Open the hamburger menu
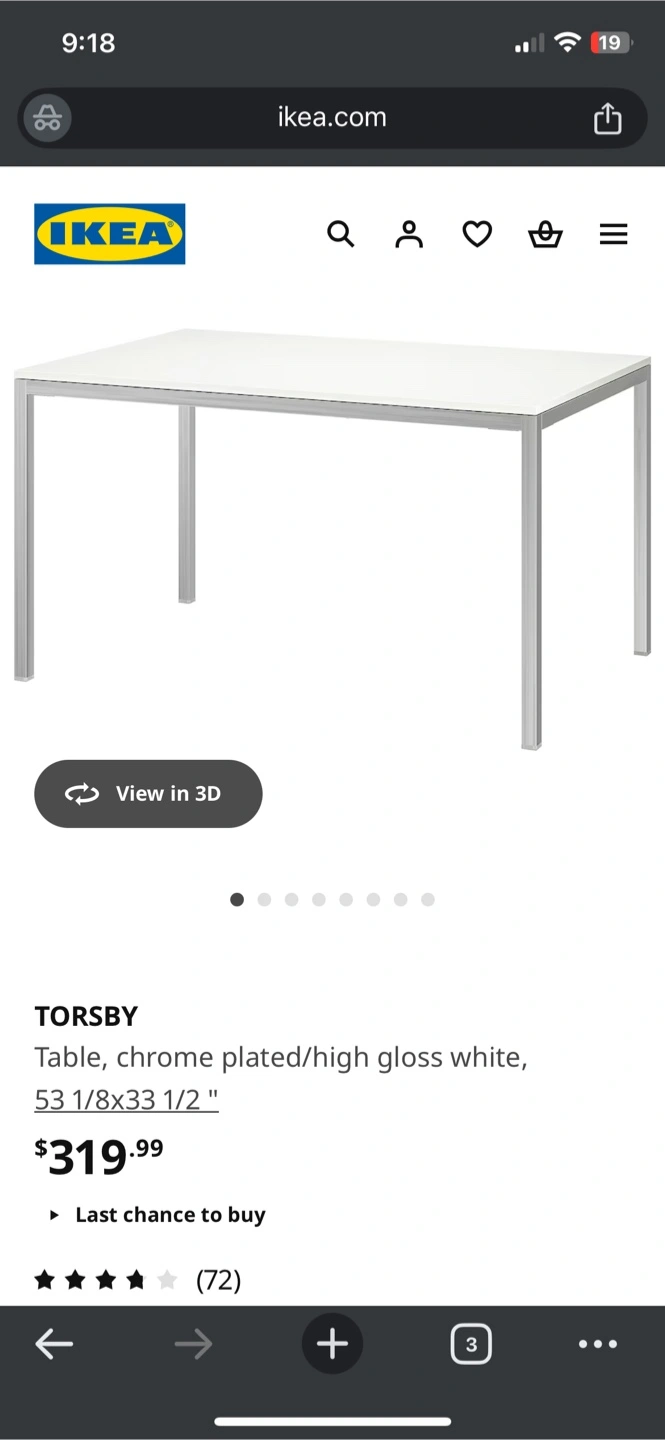The width and height of the screenshot is (665, 1440). point(613,234)
